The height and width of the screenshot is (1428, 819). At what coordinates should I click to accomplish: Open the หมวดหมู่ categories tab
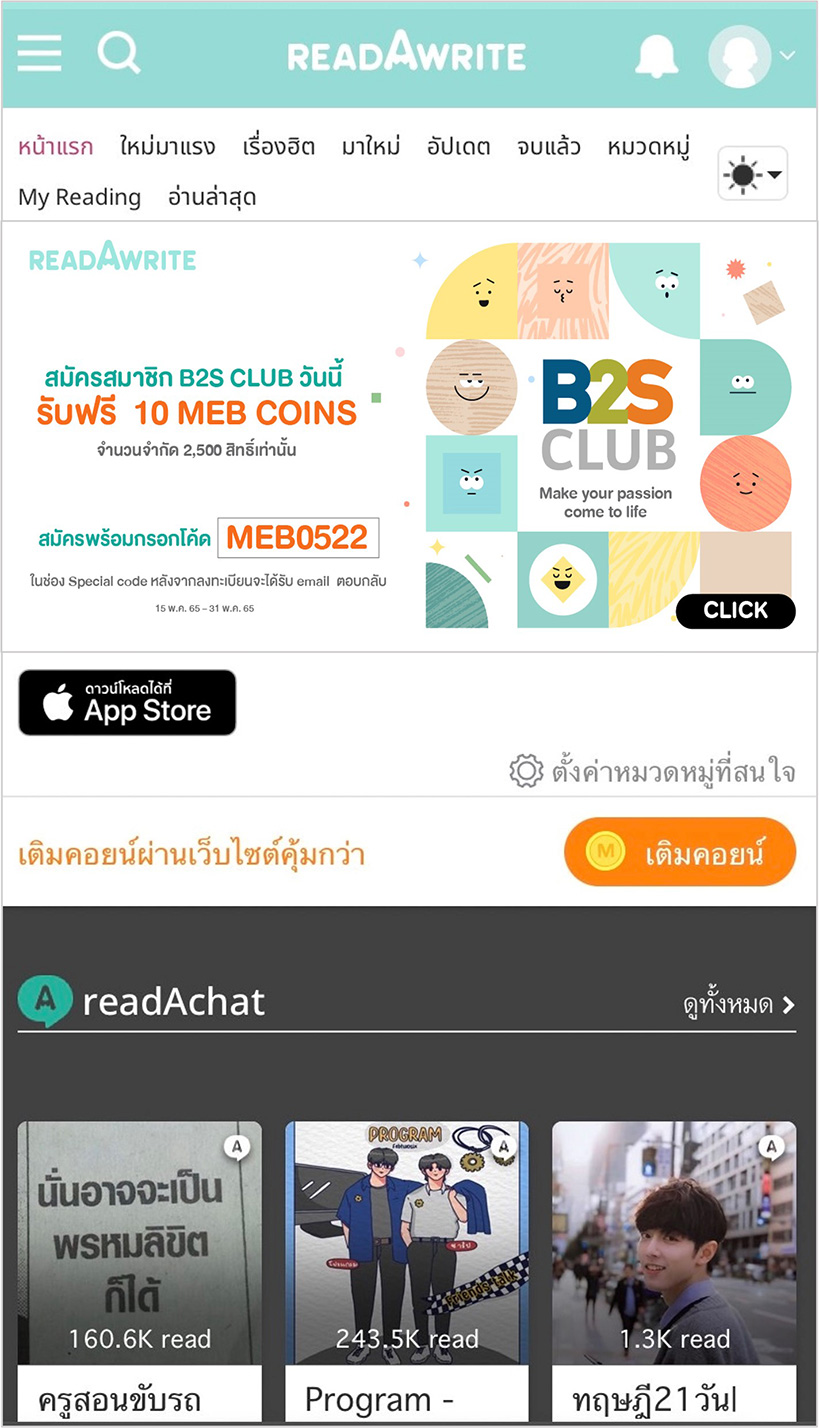pos(649,147)
